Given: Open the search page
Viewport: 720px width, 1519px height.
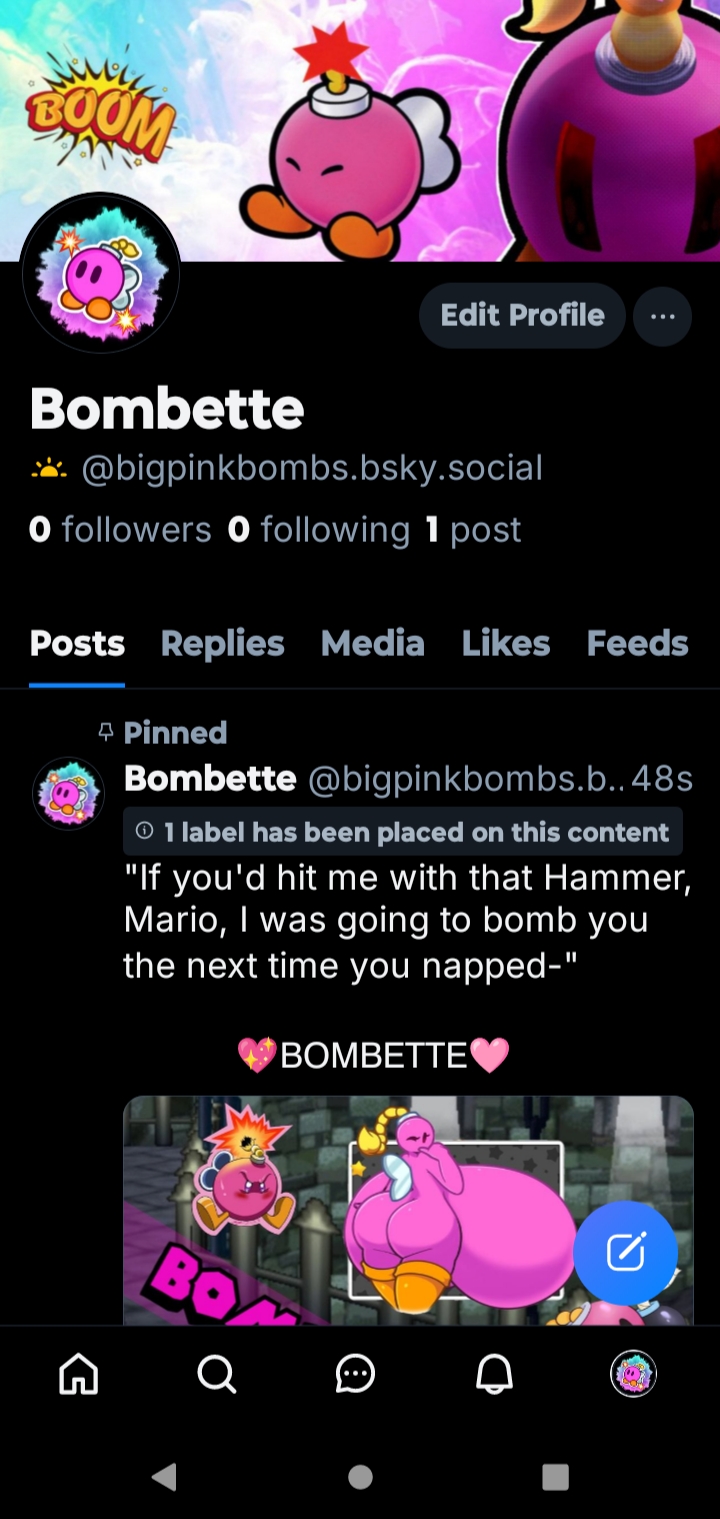Looking at the screenshot, I should [x=217, y=1374].
